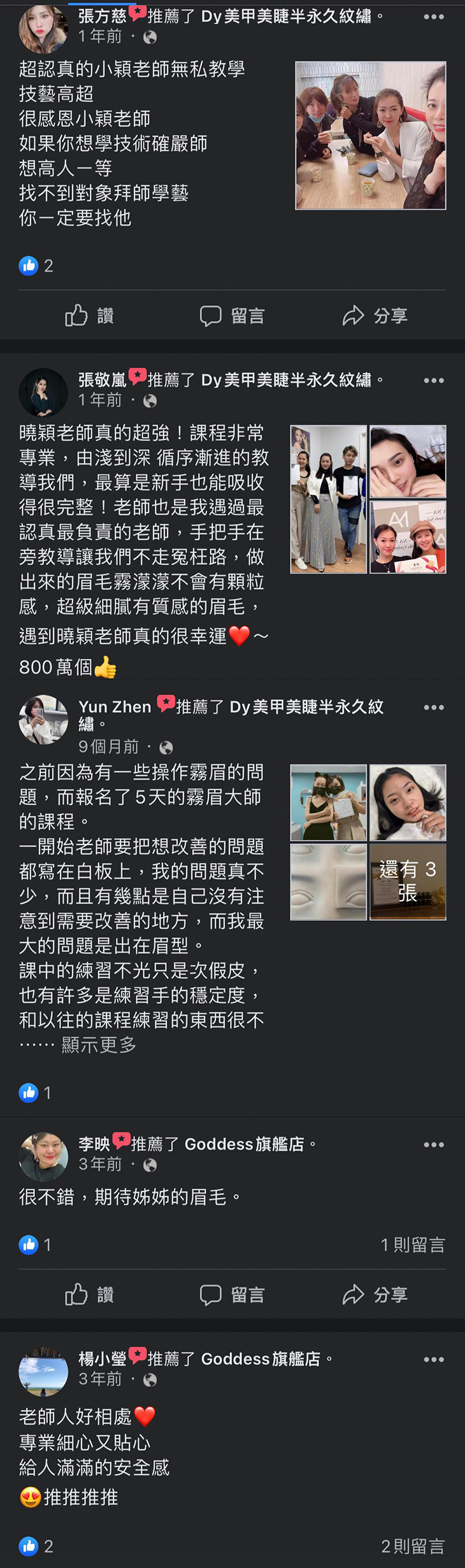Like 李映's post about Goddess旗艦店
This screenshot has width=465, height=1568.
(x=89, y=1295)
